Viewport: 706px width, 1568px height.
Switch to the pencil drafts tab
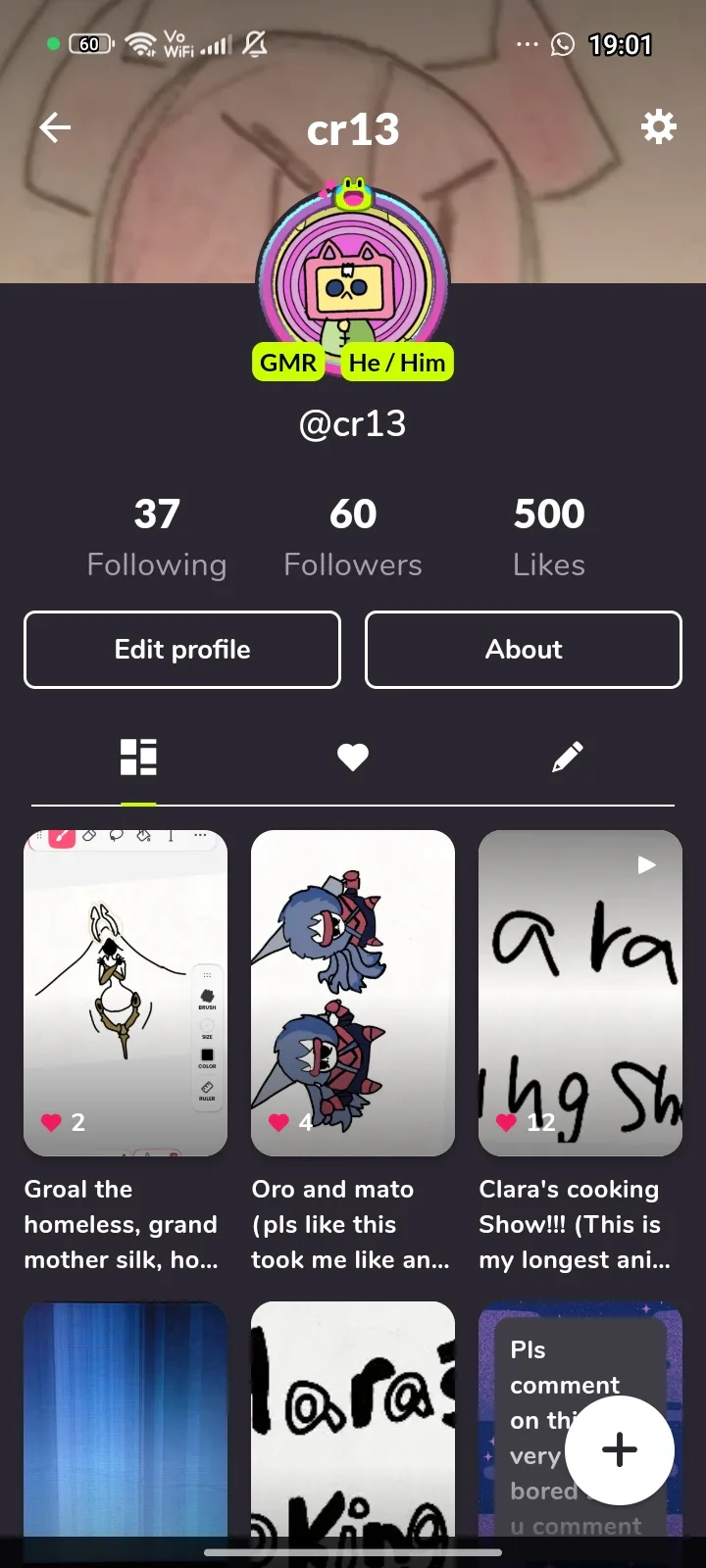[x=567, y=757]
